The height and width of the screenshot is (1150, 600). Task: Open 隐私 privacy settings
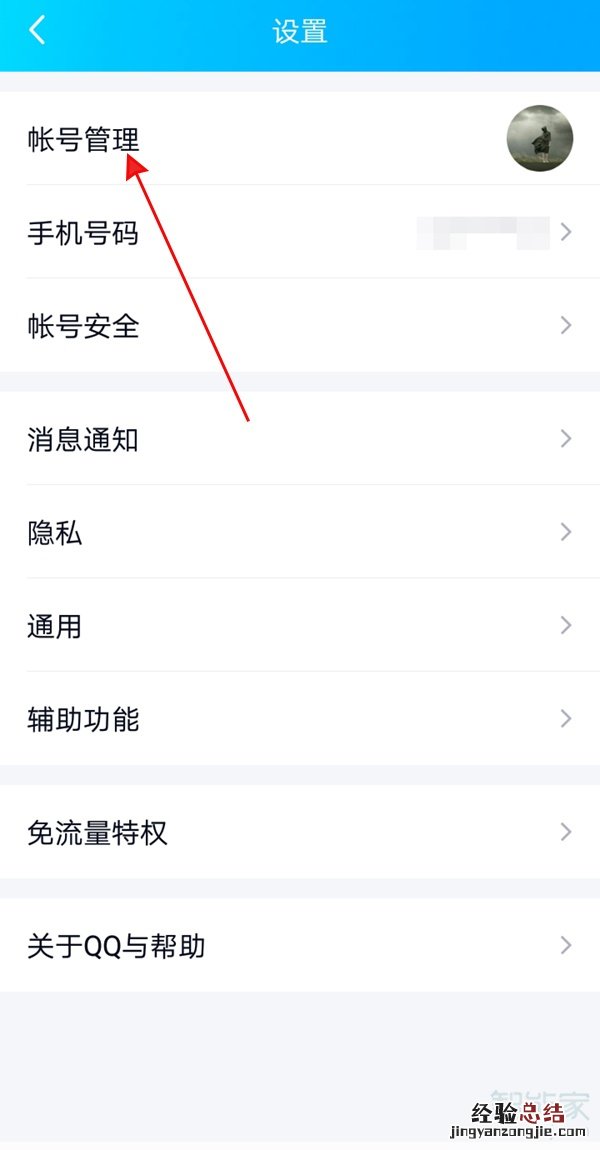[56, 533]
